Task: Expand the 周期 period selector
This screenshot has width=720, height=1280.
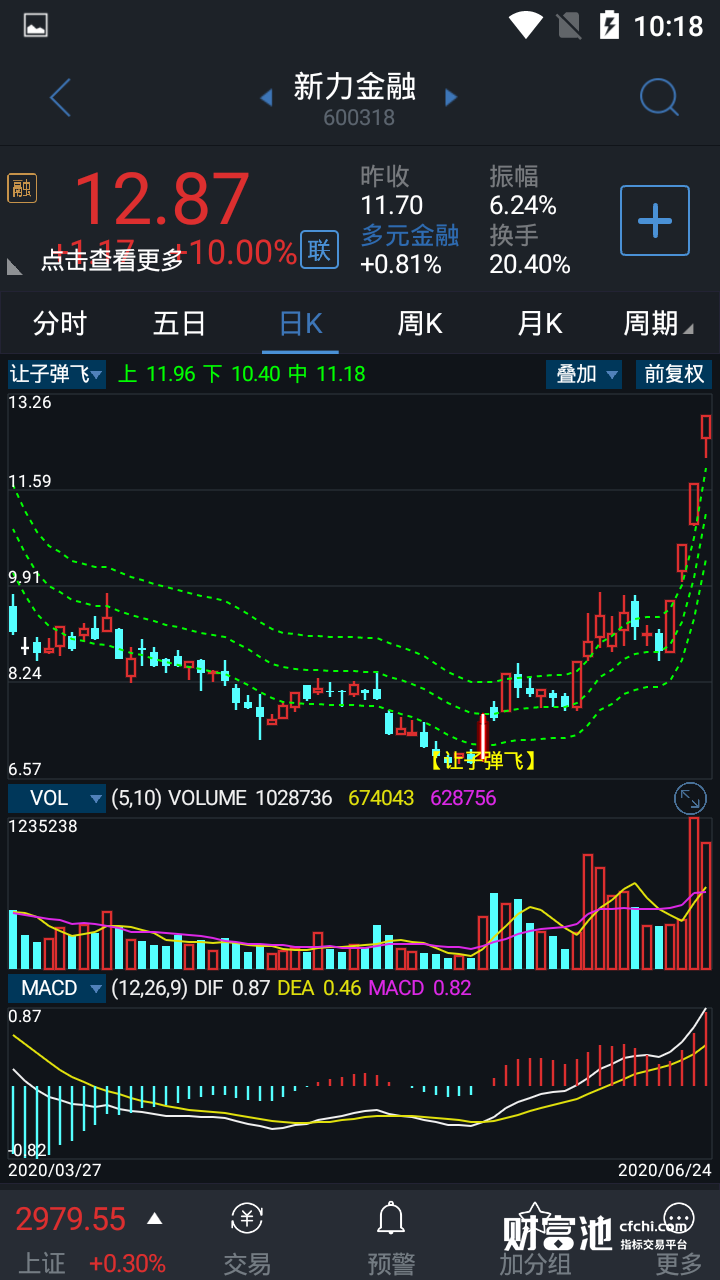Action: coord(658,324)
